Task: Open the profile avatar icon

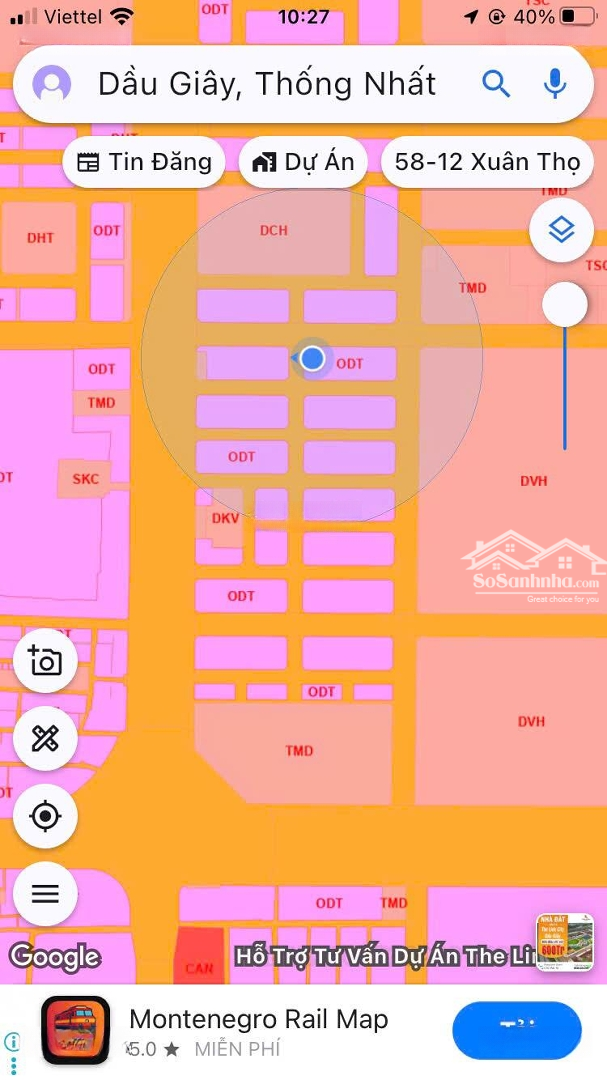Action: [52, 83]
